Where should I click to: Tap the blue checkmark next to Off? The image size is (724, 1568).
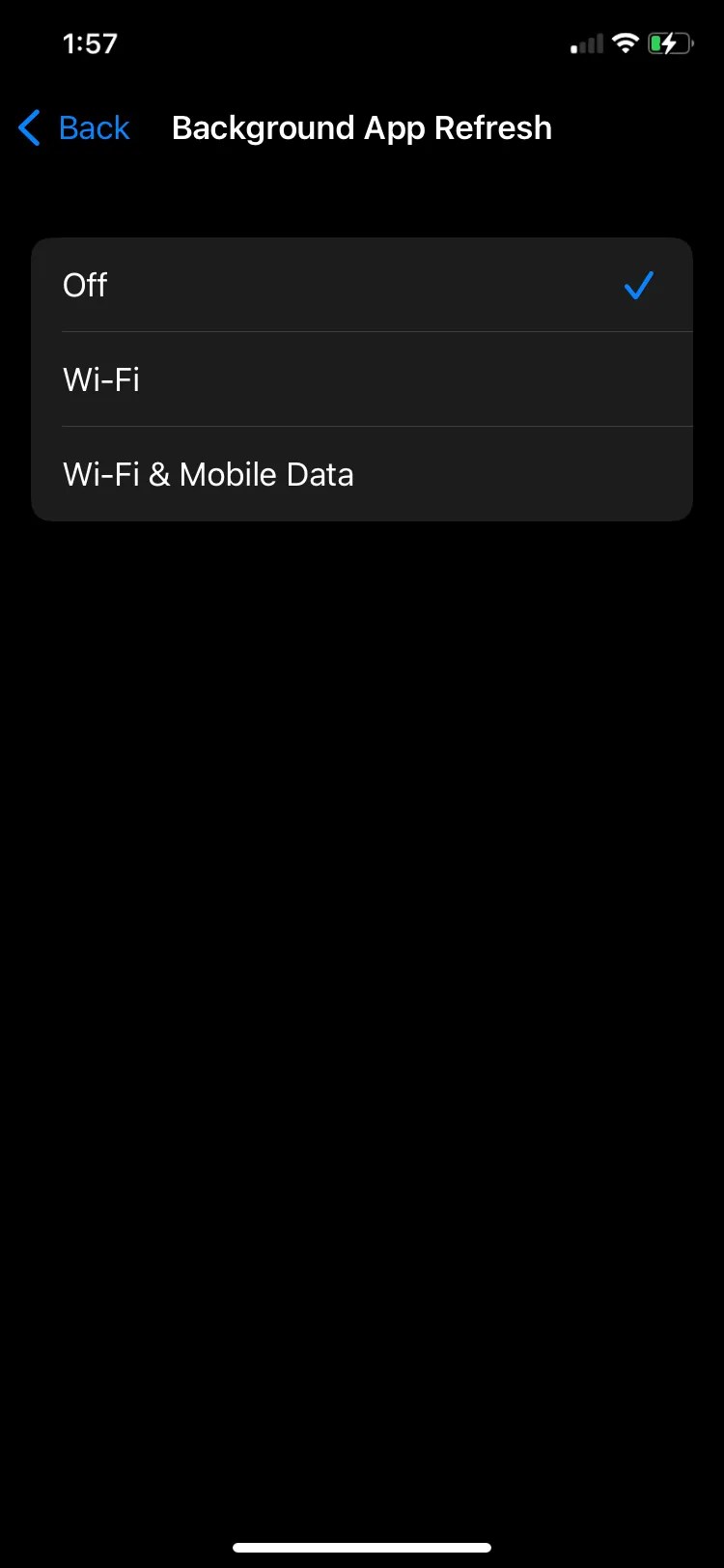(638, 285)
